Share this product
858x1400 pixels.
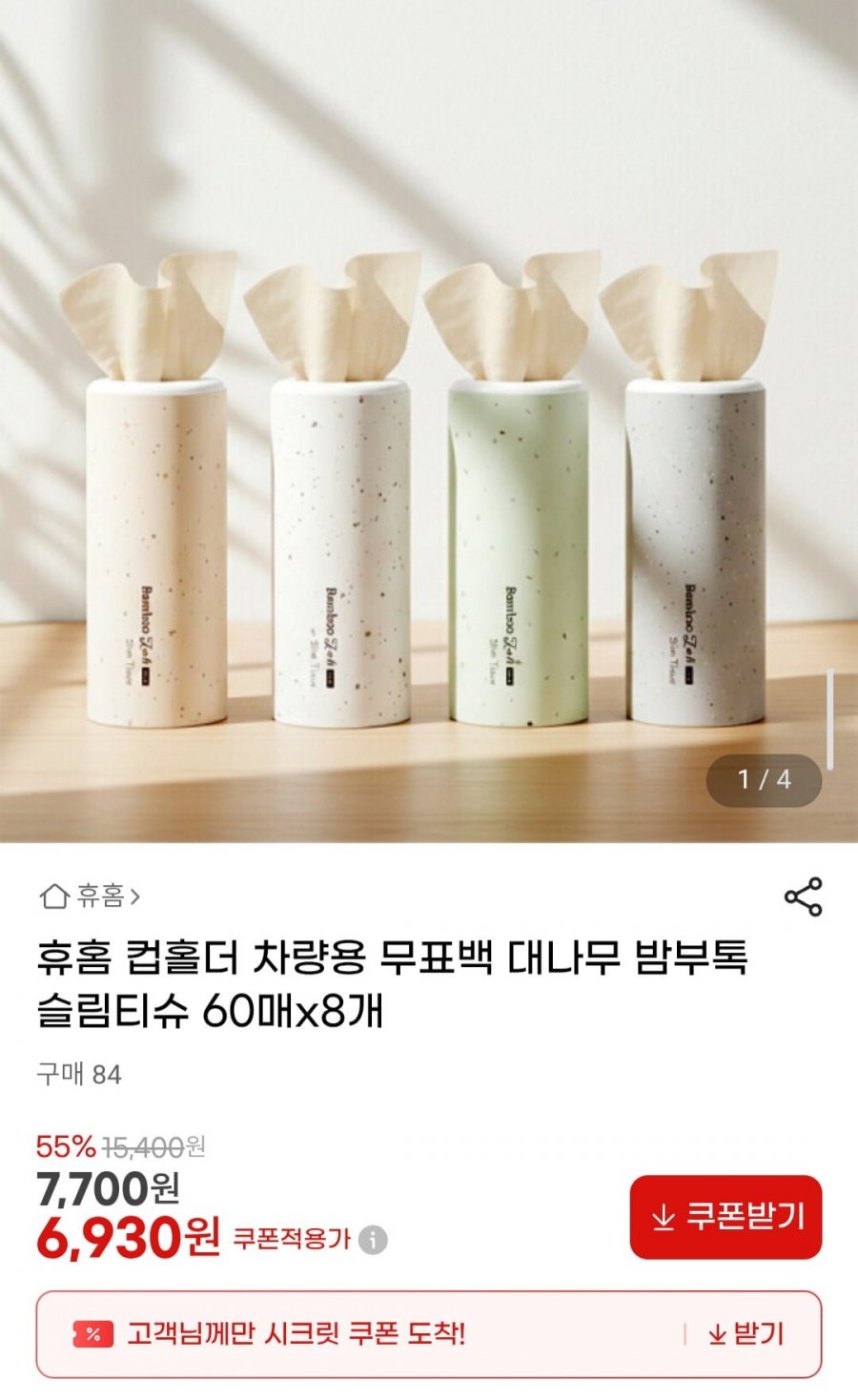(803, 897)
